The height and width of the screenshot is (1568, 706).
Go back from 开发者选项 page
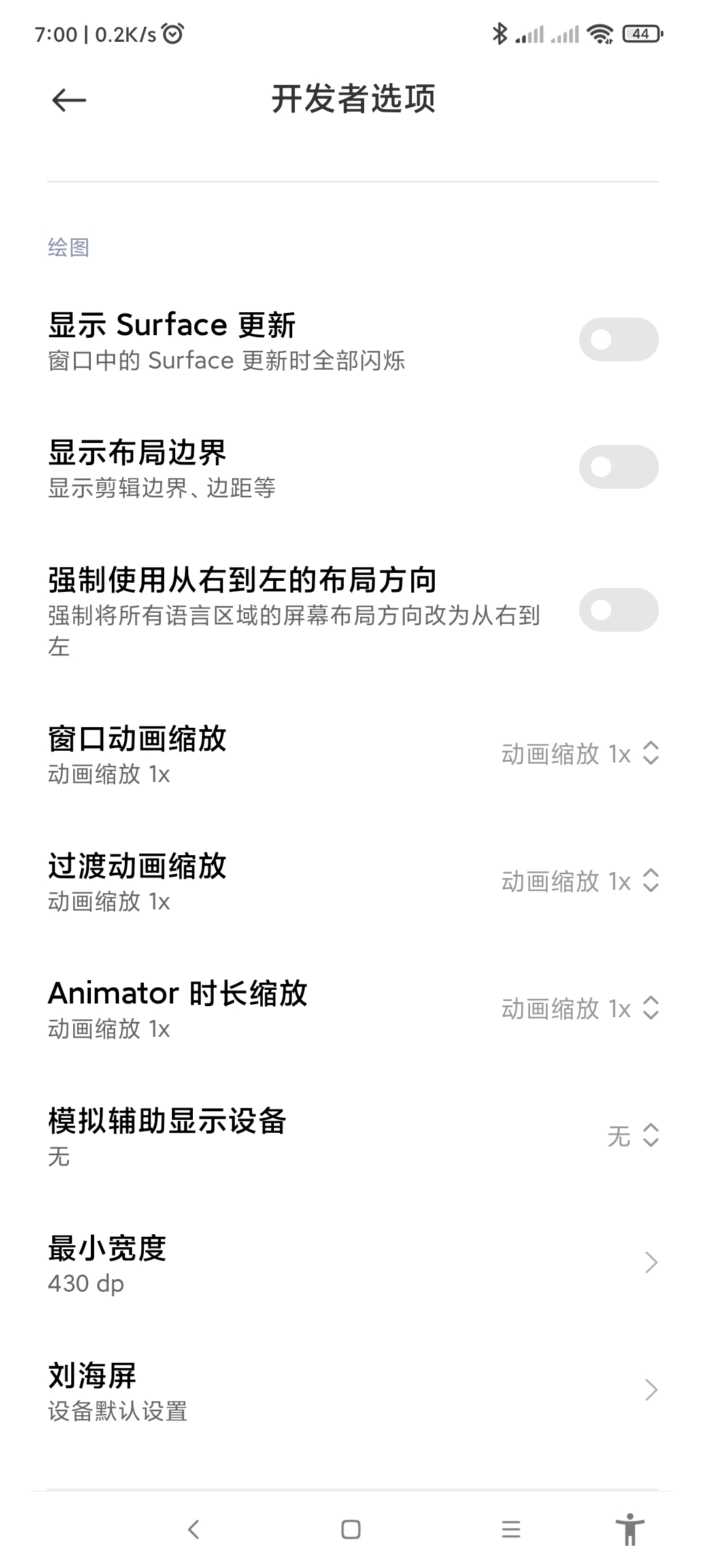click(x=69, y=100)
